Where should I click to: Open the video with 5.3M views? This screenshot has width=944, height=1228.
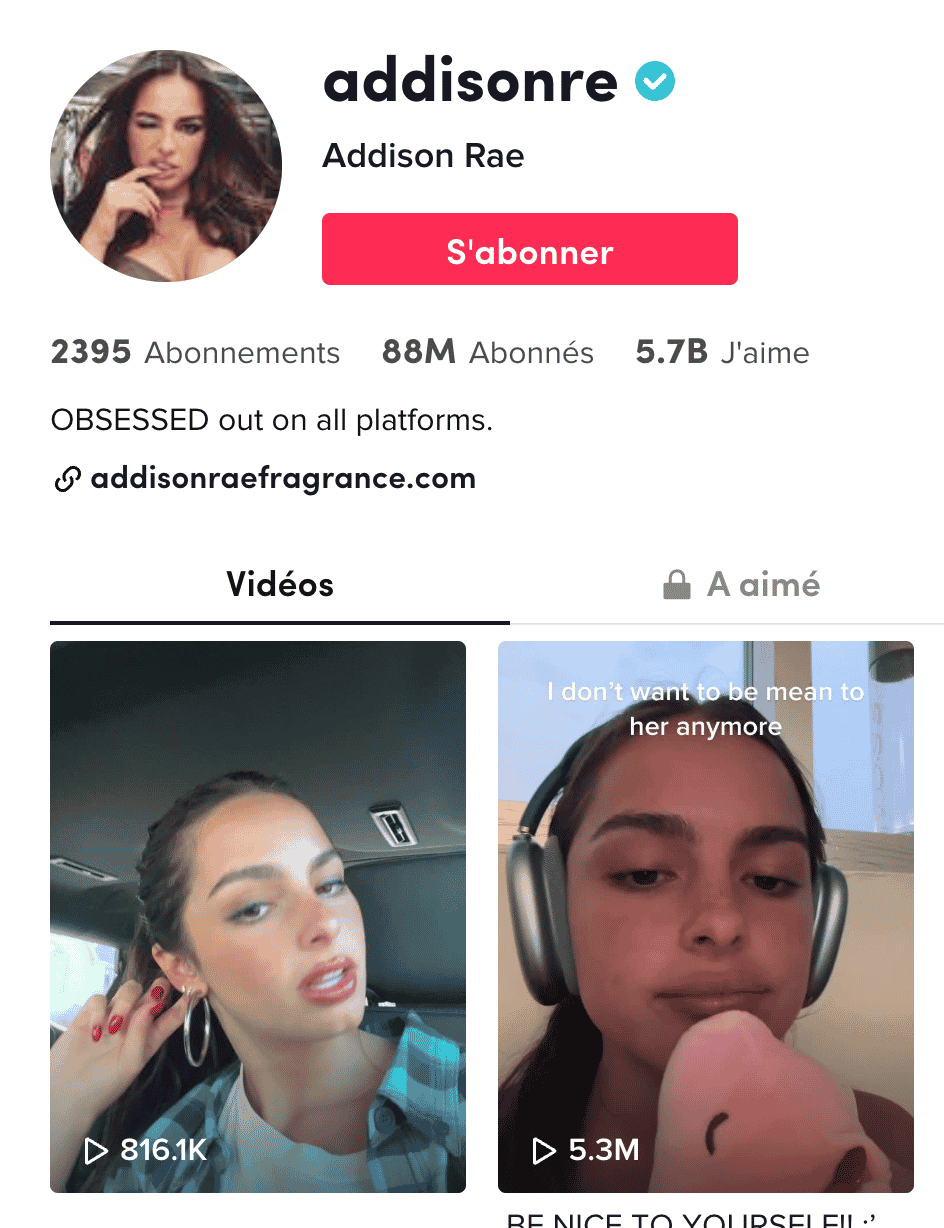click(705, 916)
